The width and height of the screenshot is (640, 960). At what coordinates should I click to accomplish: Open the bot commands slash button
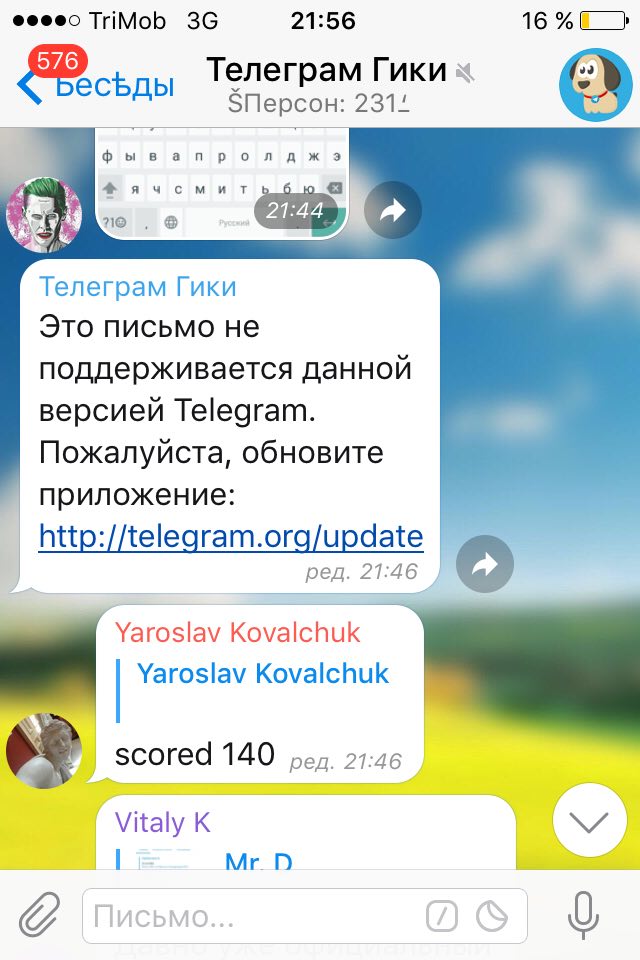[441, 916]
